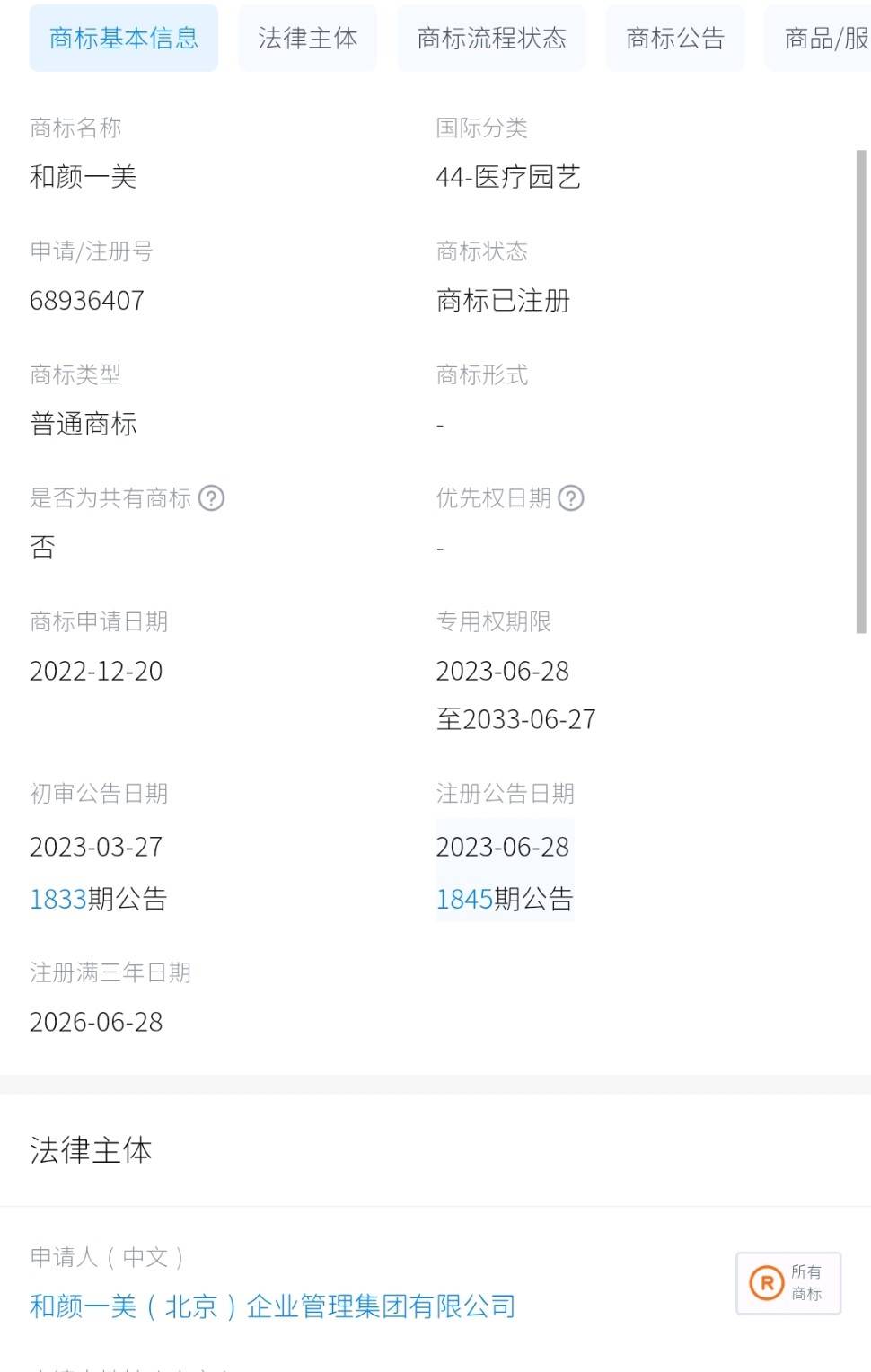Viewport: 871px width, 1372px height.
Task: Click the 注册满三年日期 date 2026-06-28
Action: pos(95,1022)
